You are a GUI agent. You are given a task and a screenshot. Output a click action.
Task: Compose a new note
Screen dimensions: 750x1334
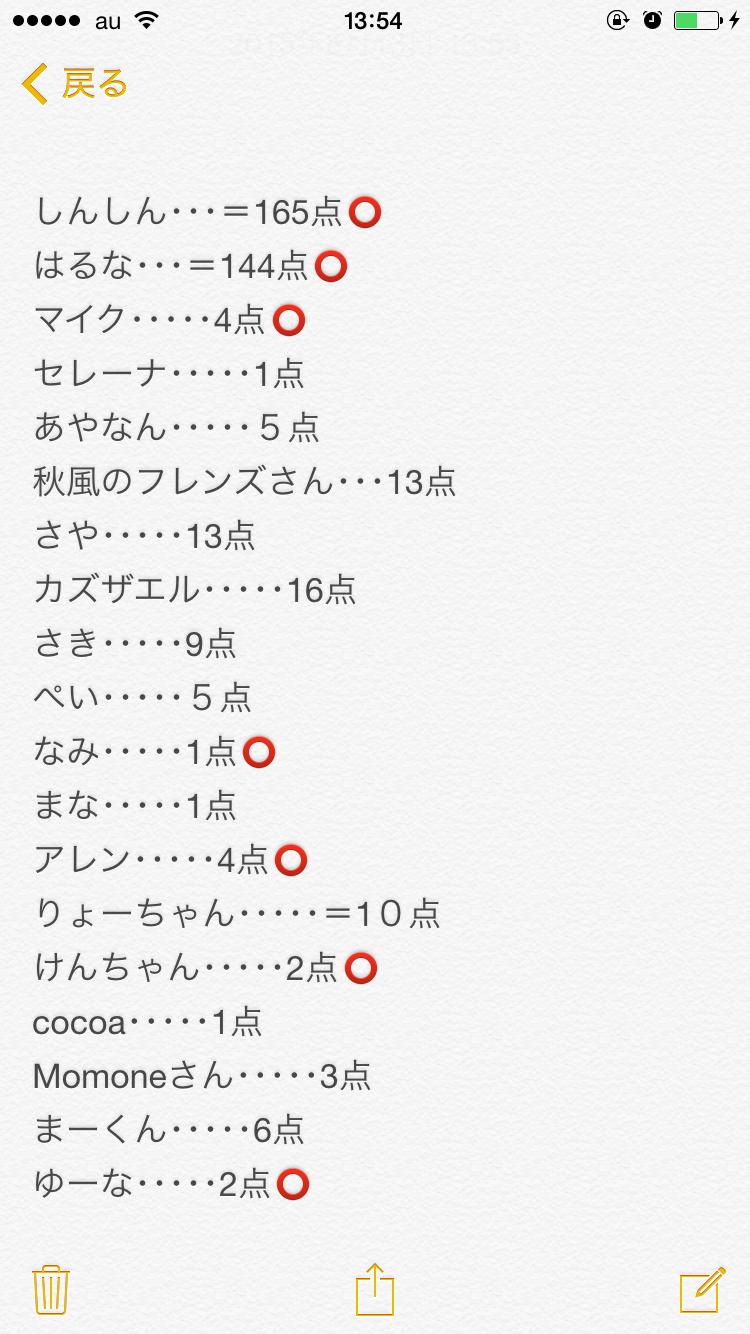701,1289
